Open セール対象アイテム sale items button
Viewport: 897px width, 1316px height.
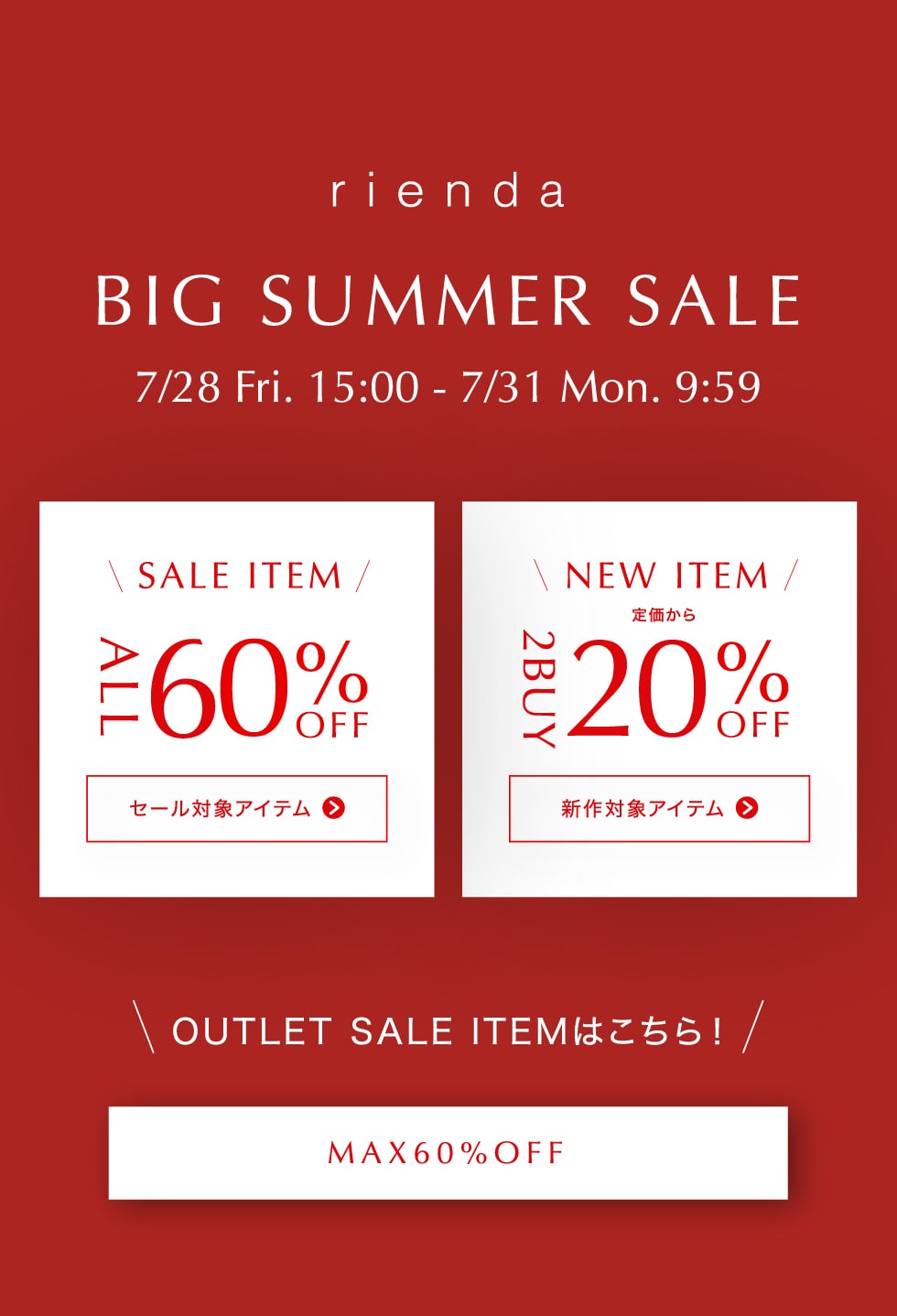[236, 808]
